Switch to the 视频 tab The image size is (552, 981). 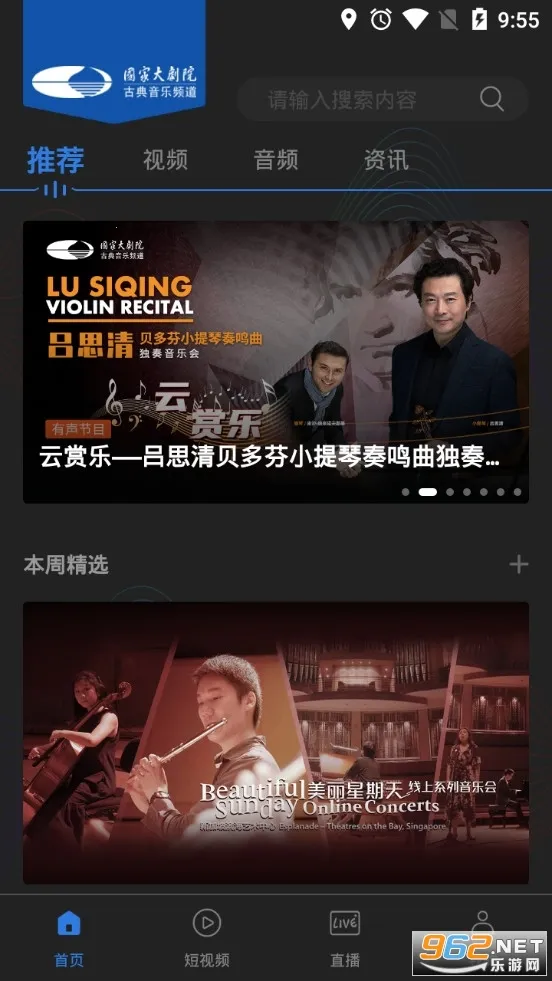(x=165, y=160)
